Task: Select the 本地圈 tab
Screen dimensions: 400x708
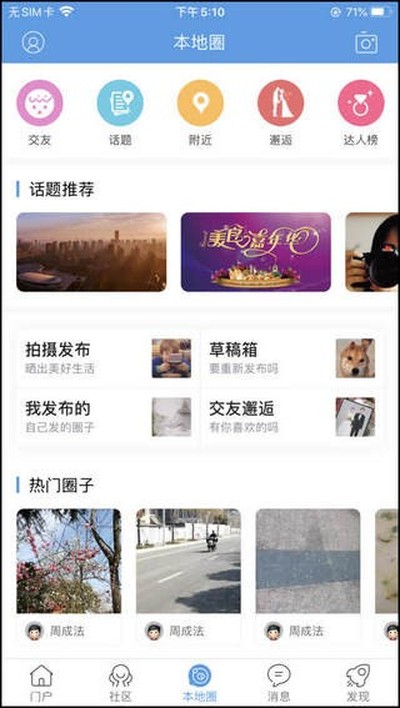Action: pyautogui.click(x=200, y=683)
